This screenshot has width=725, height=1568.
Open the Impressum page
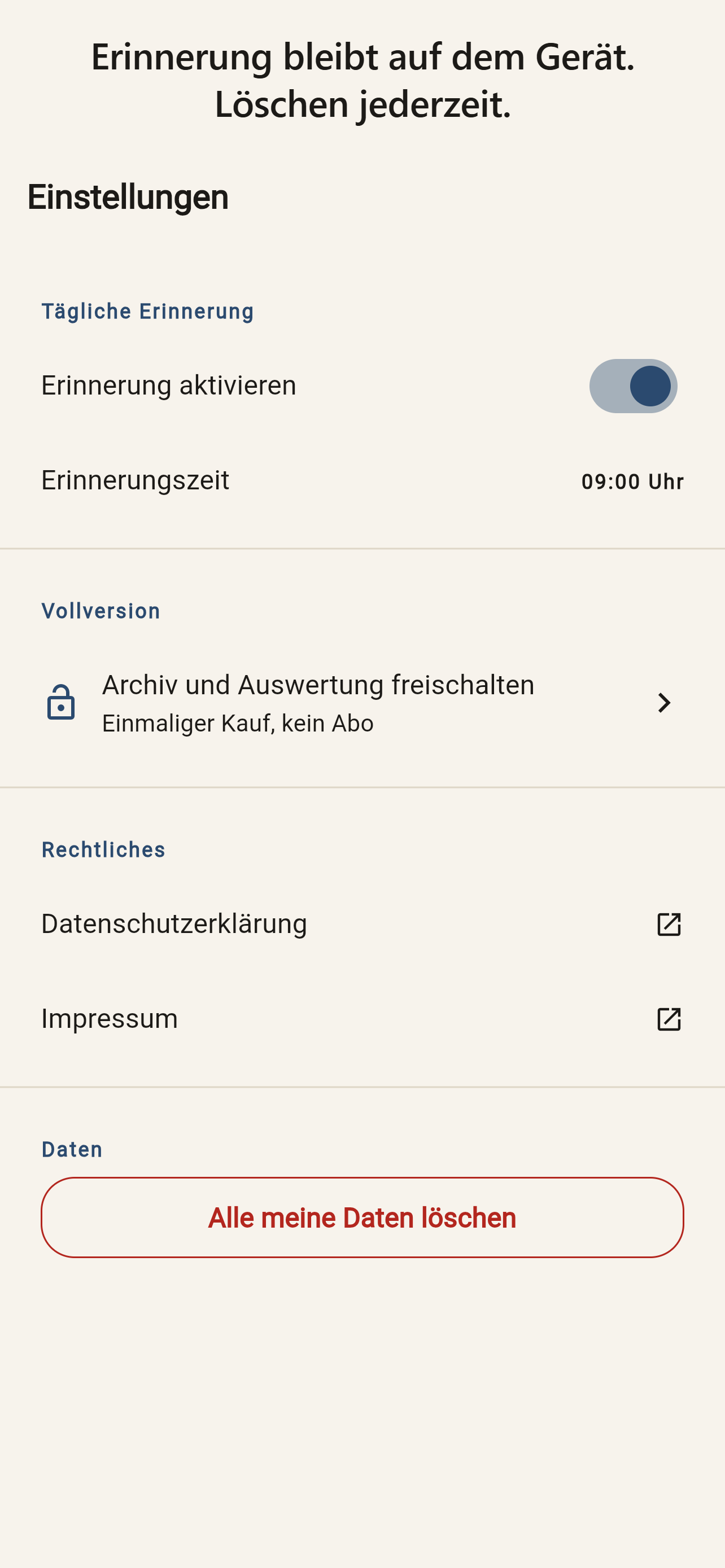coord(362,1019)
